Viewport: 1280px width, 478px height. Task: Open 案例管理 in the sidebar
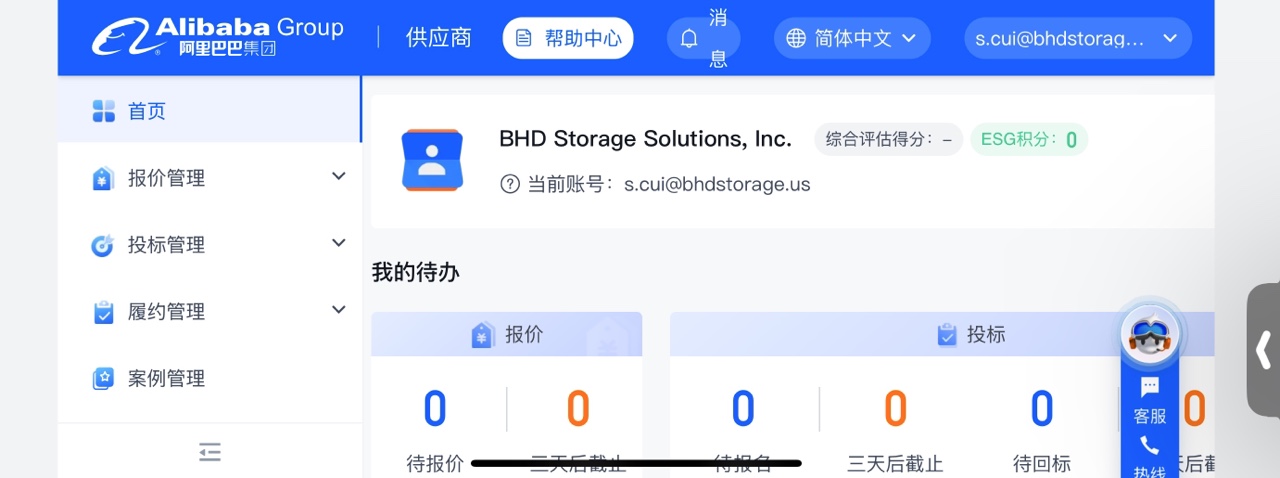click(166, 379)
